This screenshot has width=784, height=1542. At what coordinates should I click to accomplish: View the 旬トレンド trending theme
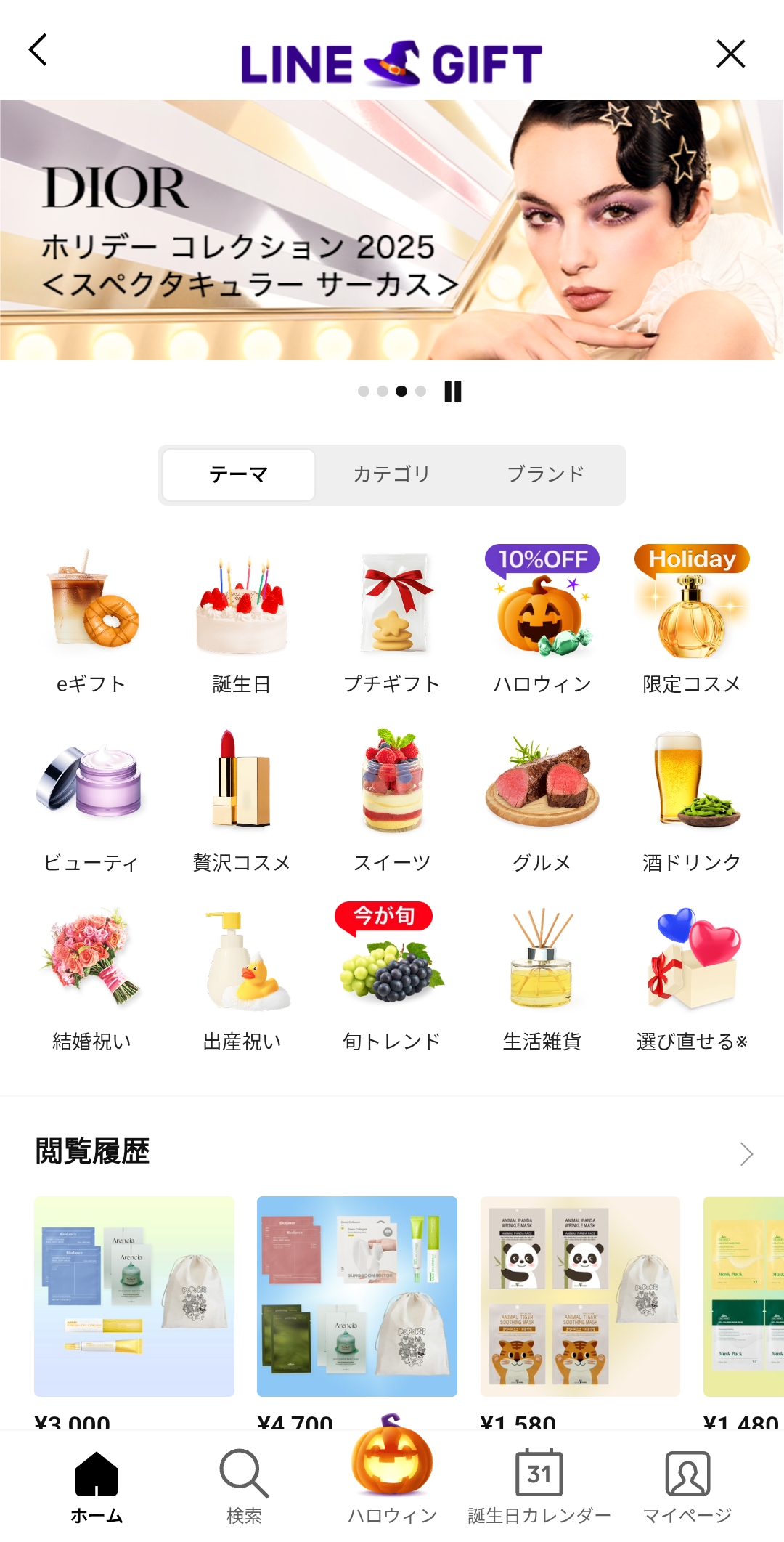tap(392, 978)
